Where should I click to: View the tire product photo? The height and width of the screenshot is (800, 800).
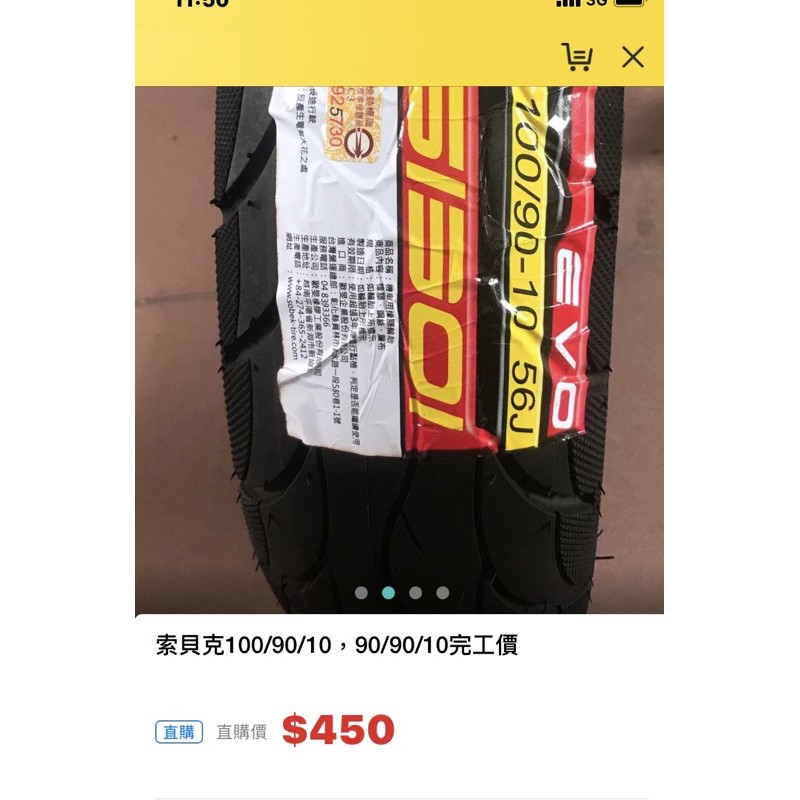[x=400, y=340]
